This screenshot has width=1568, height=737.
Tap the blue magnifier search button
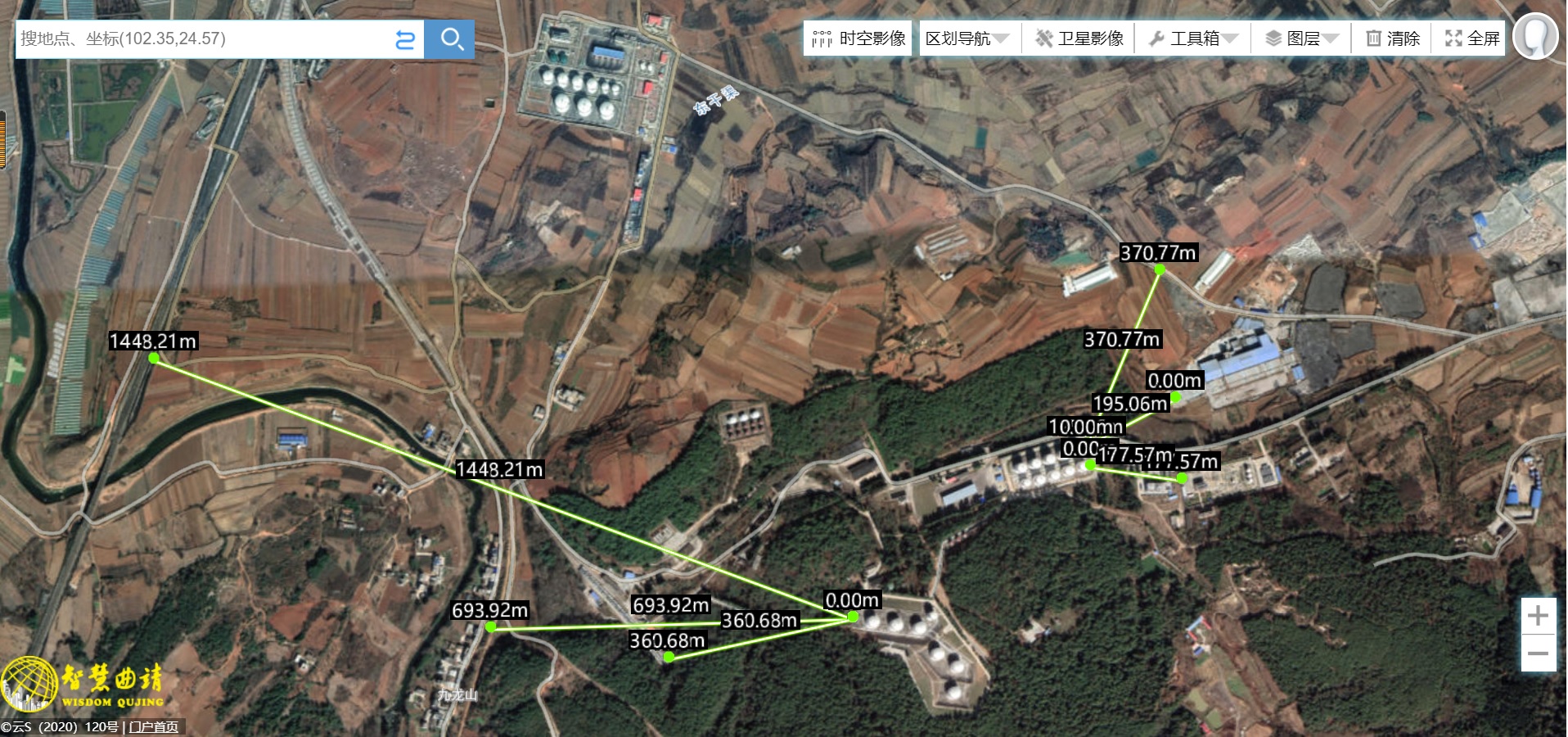click(451, 38)
